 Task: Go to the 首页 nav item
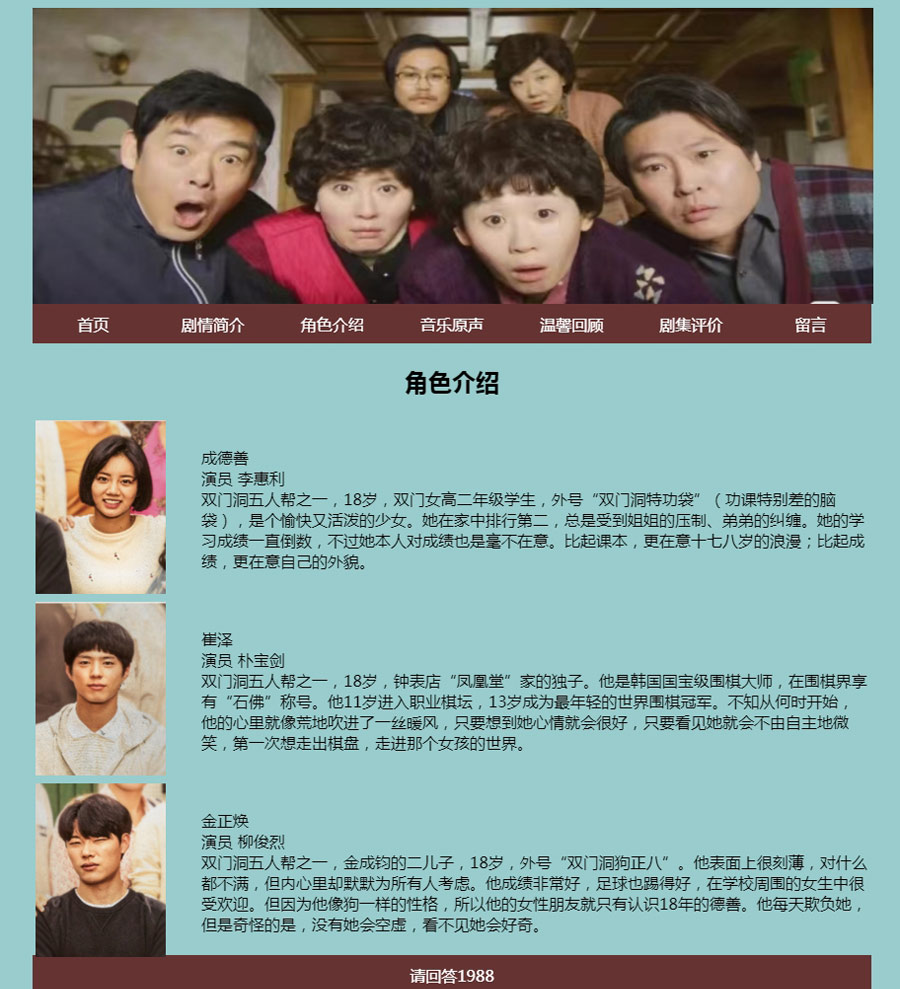pos(93,325)
